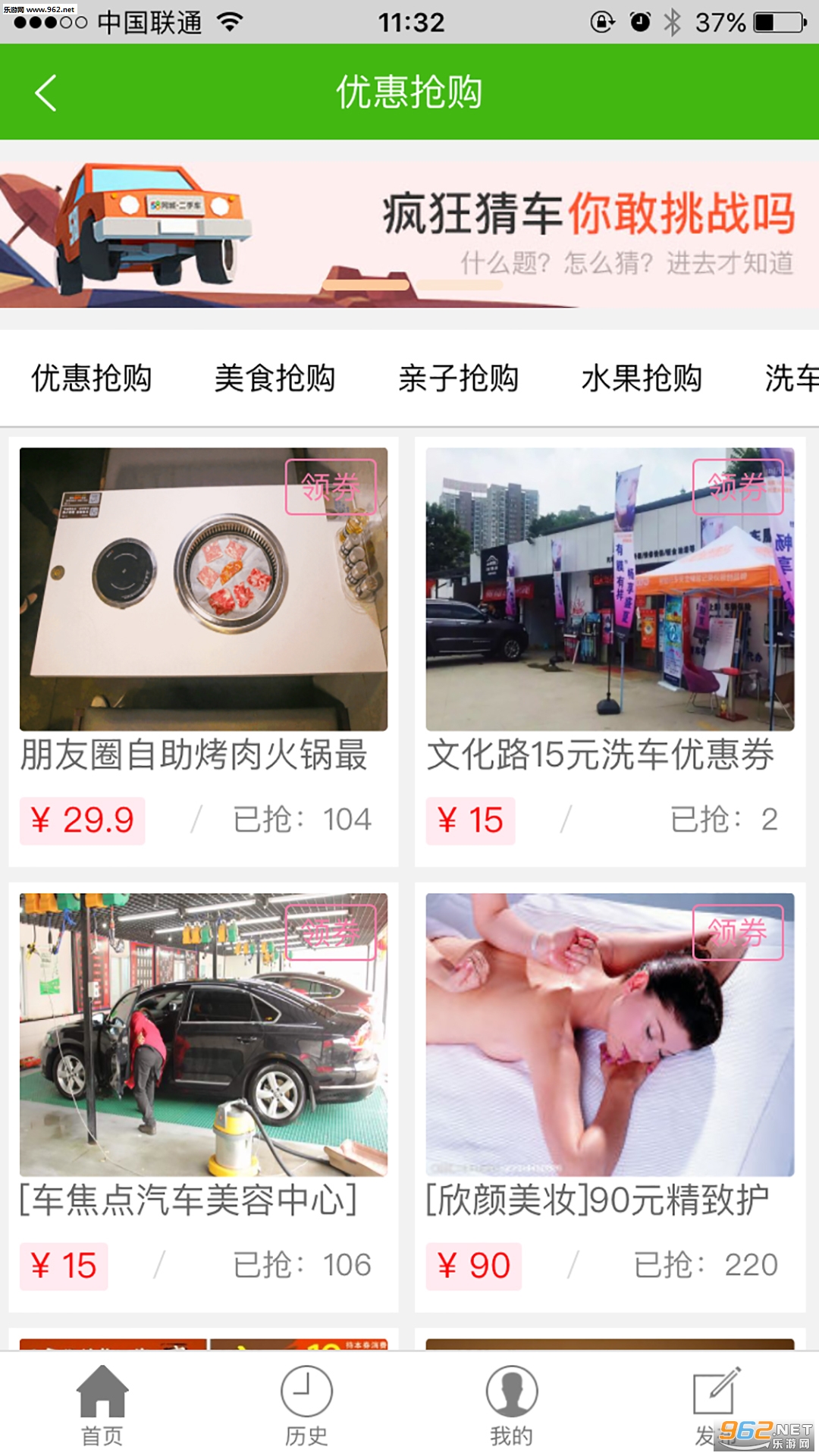Go back using the header arrow
Viewport: 819px width, 1456px height.
[45, 93]
